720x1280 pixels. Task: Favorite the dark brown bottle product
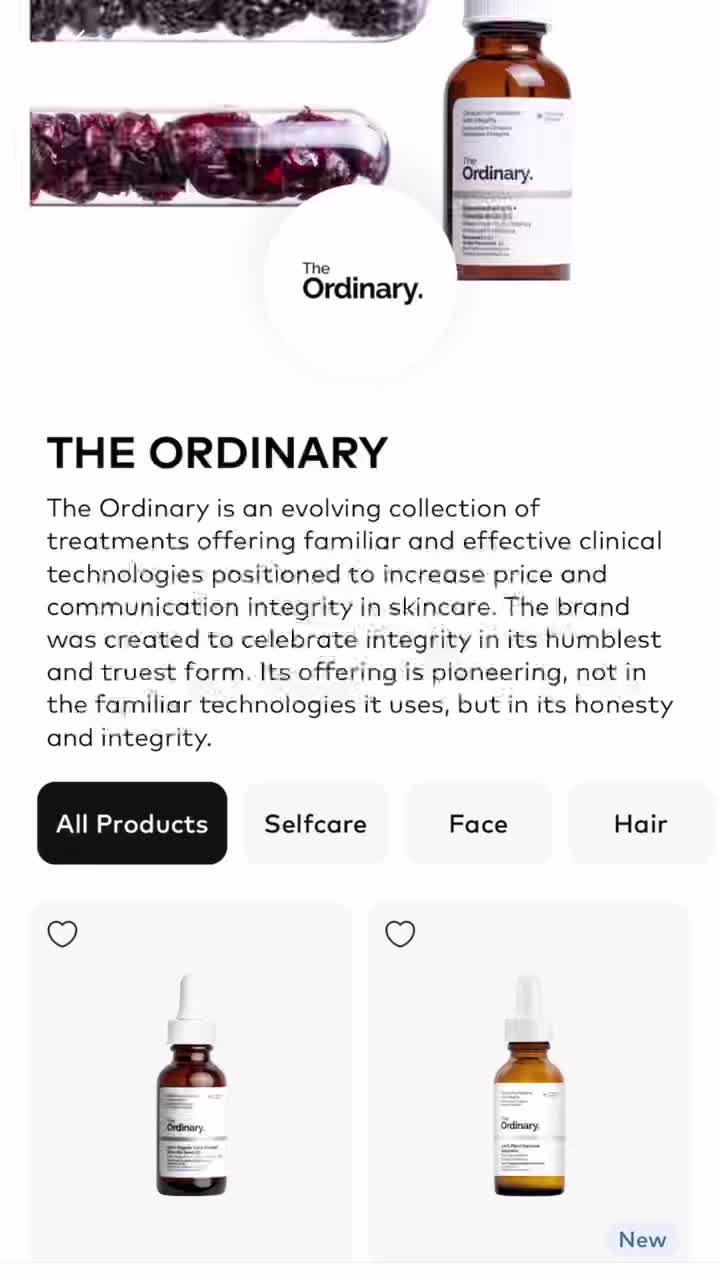pos(63,934)
